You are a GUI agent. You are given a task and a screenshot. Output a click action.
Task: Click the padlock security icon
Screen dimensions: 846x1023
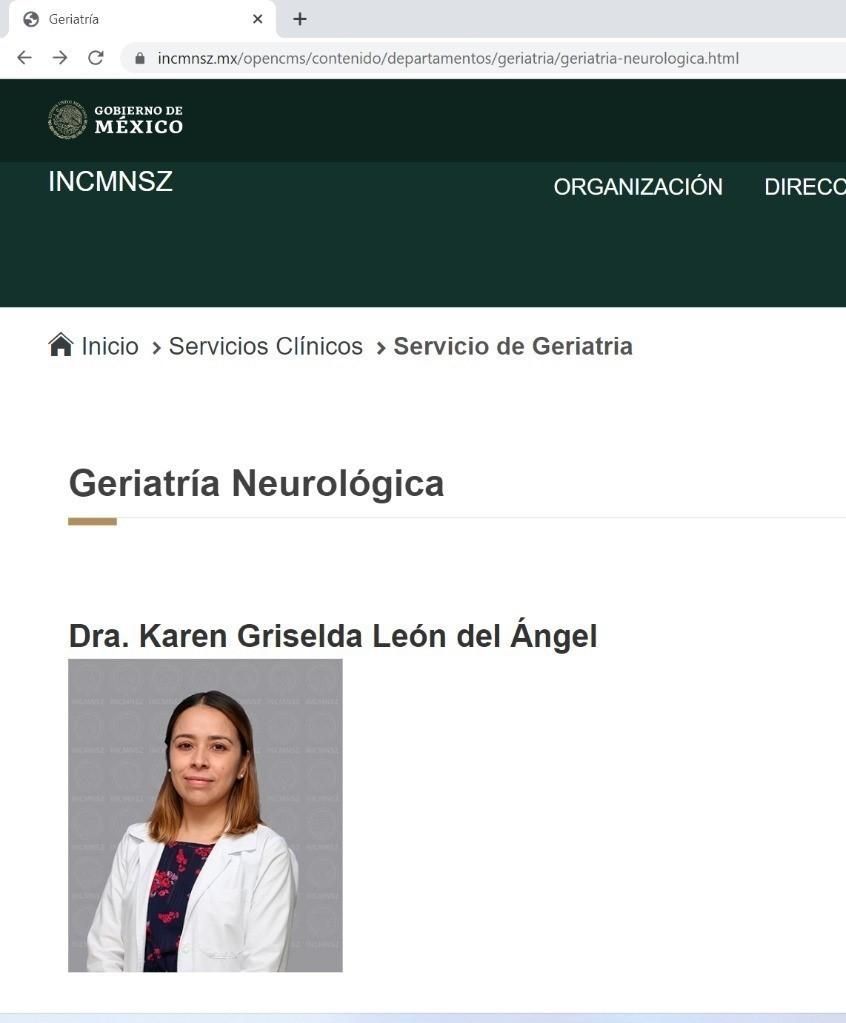point(140,58)
